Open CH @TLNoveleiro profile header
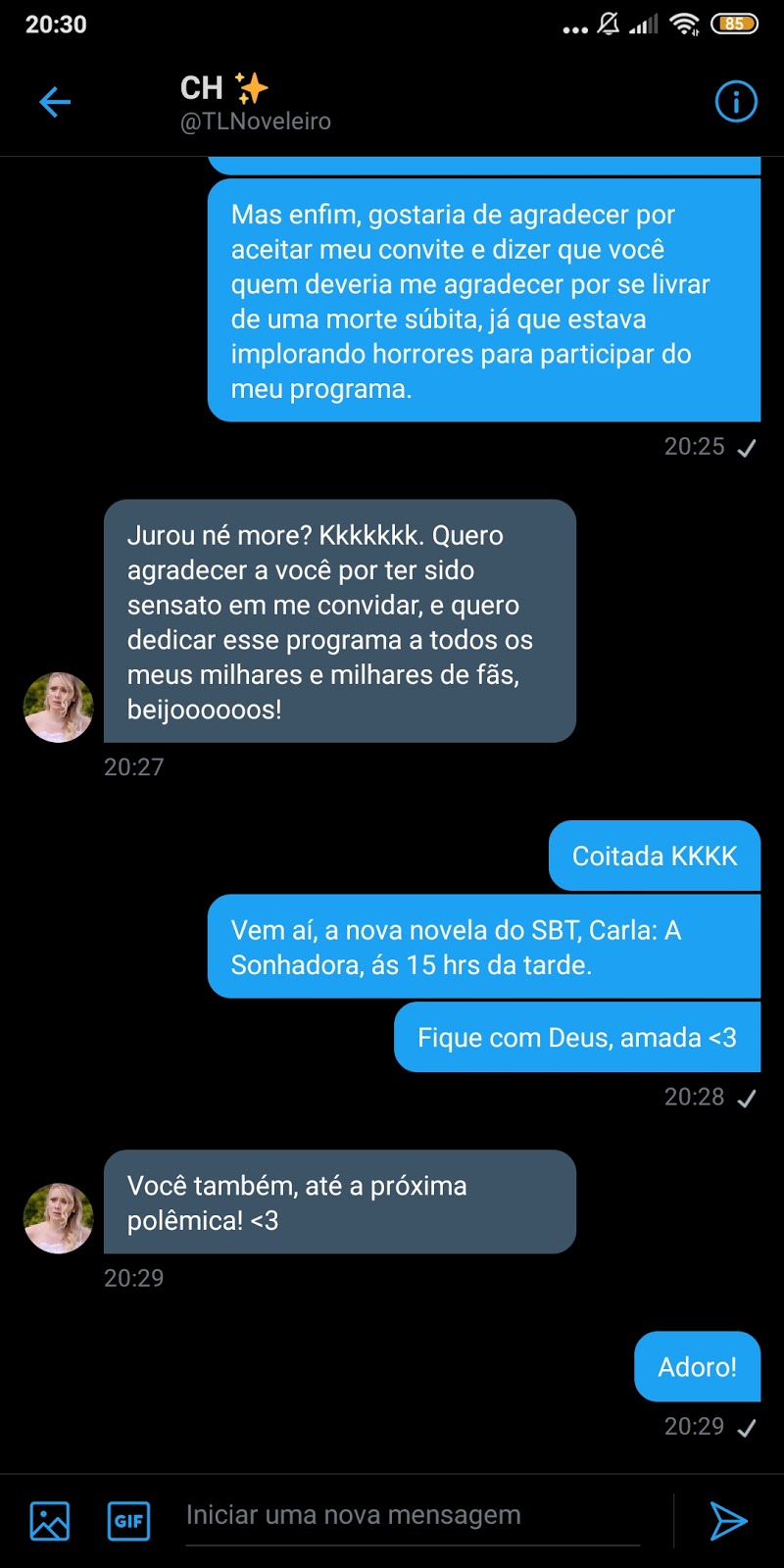Screen dimensions: 784x1568 click(x=255, y=103)
